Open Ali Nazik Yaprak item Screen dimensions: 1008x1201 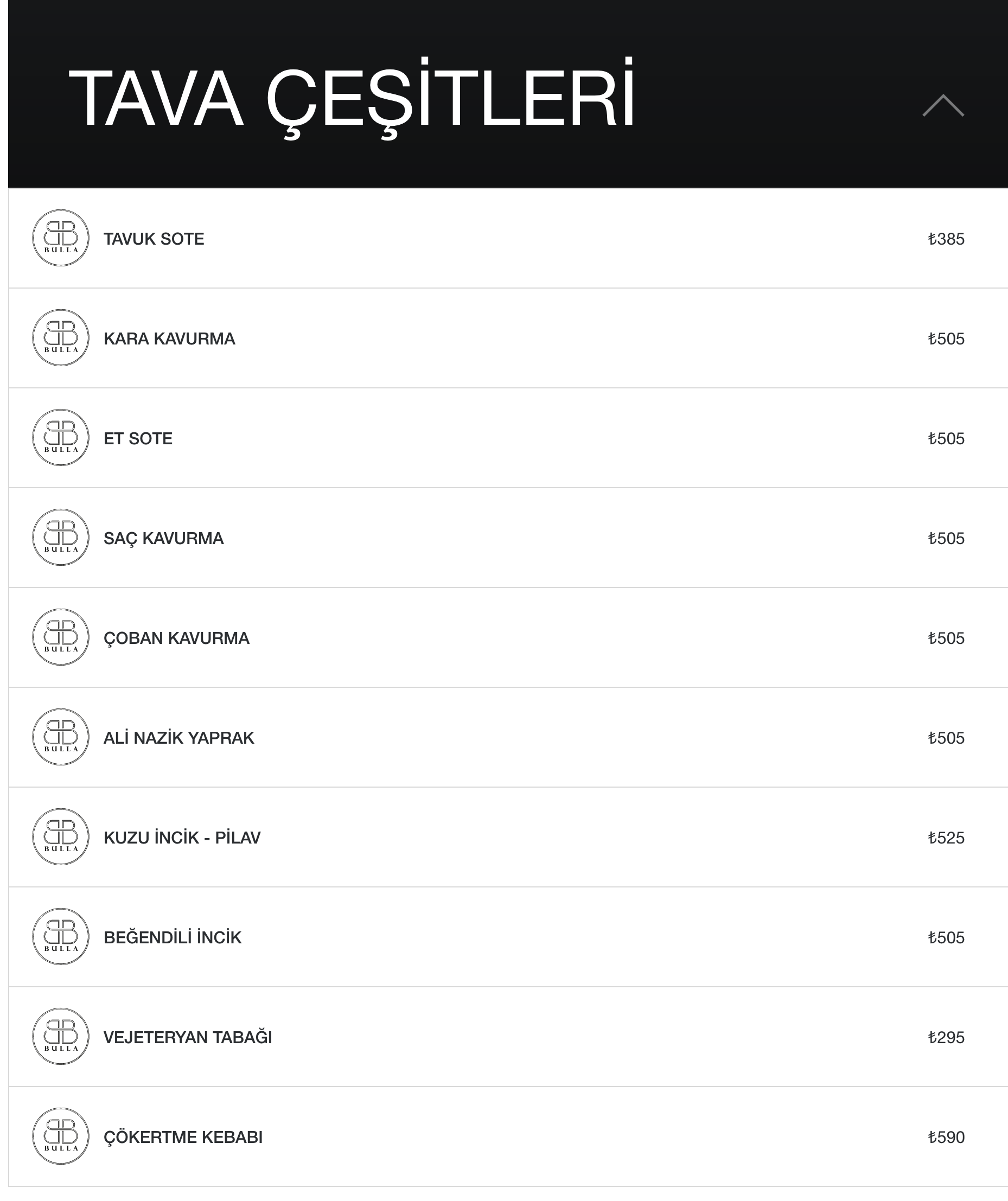coord(178,738)
